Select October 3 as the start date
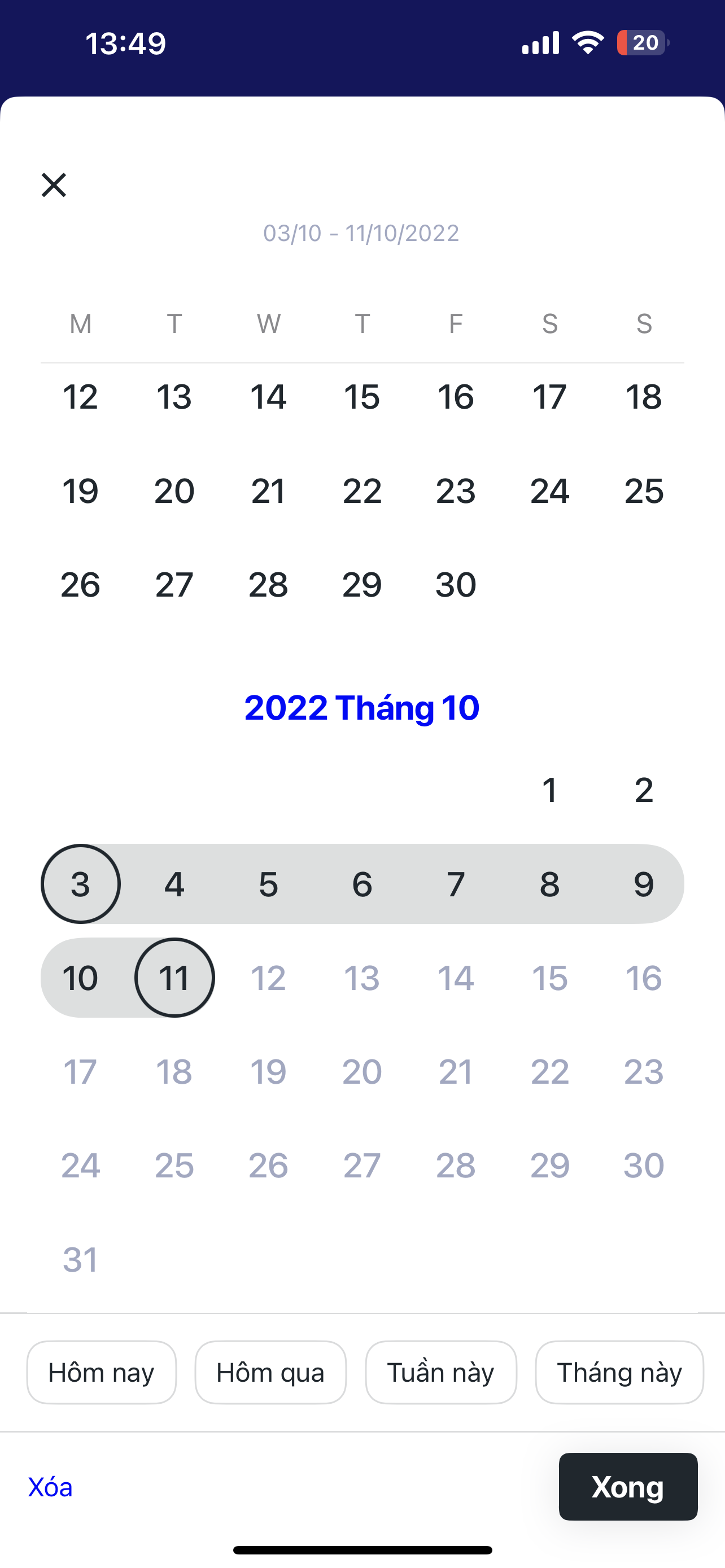 pos(80,884)
